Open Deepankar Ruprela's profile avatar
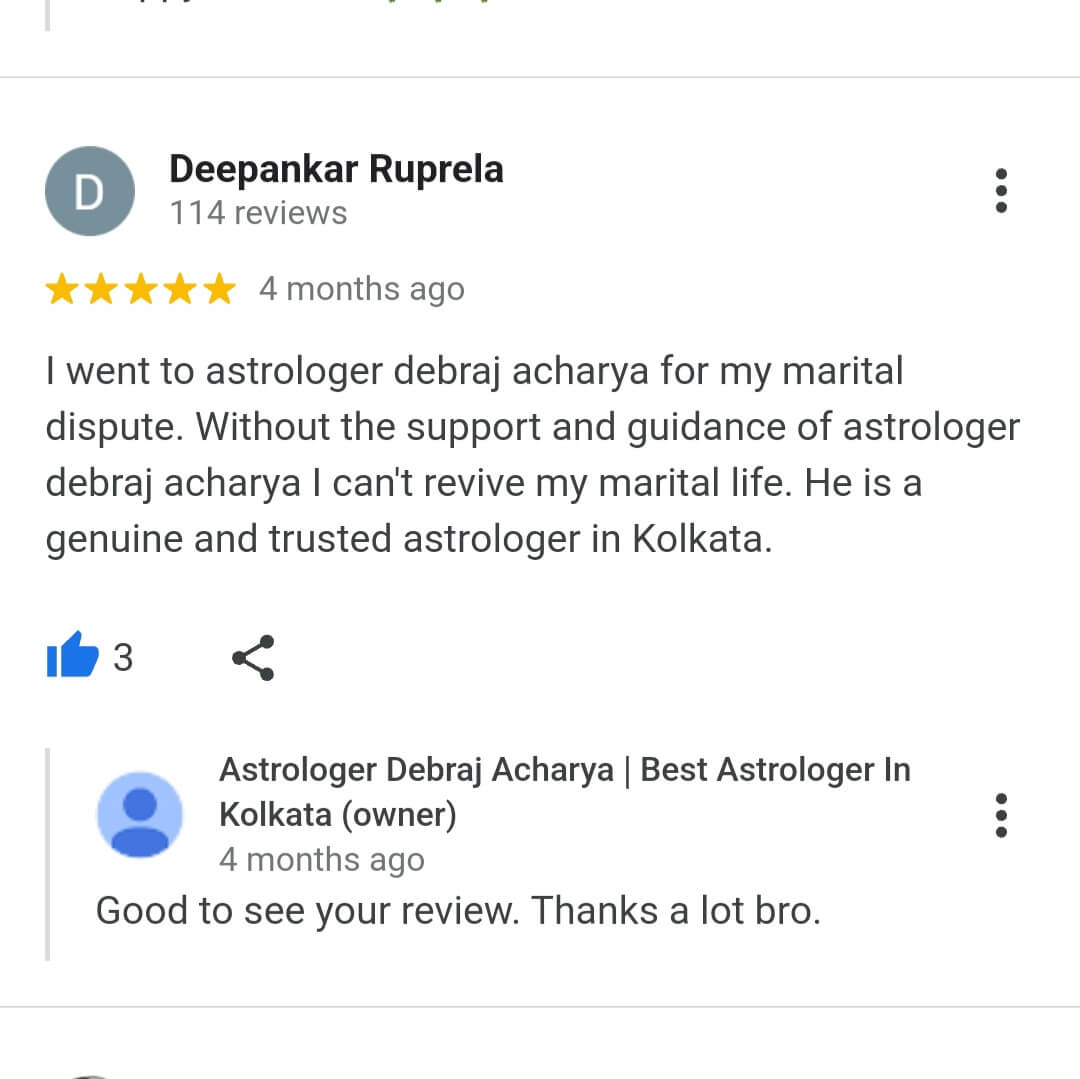1080x1079 pixels. click(x=90, y=191)
